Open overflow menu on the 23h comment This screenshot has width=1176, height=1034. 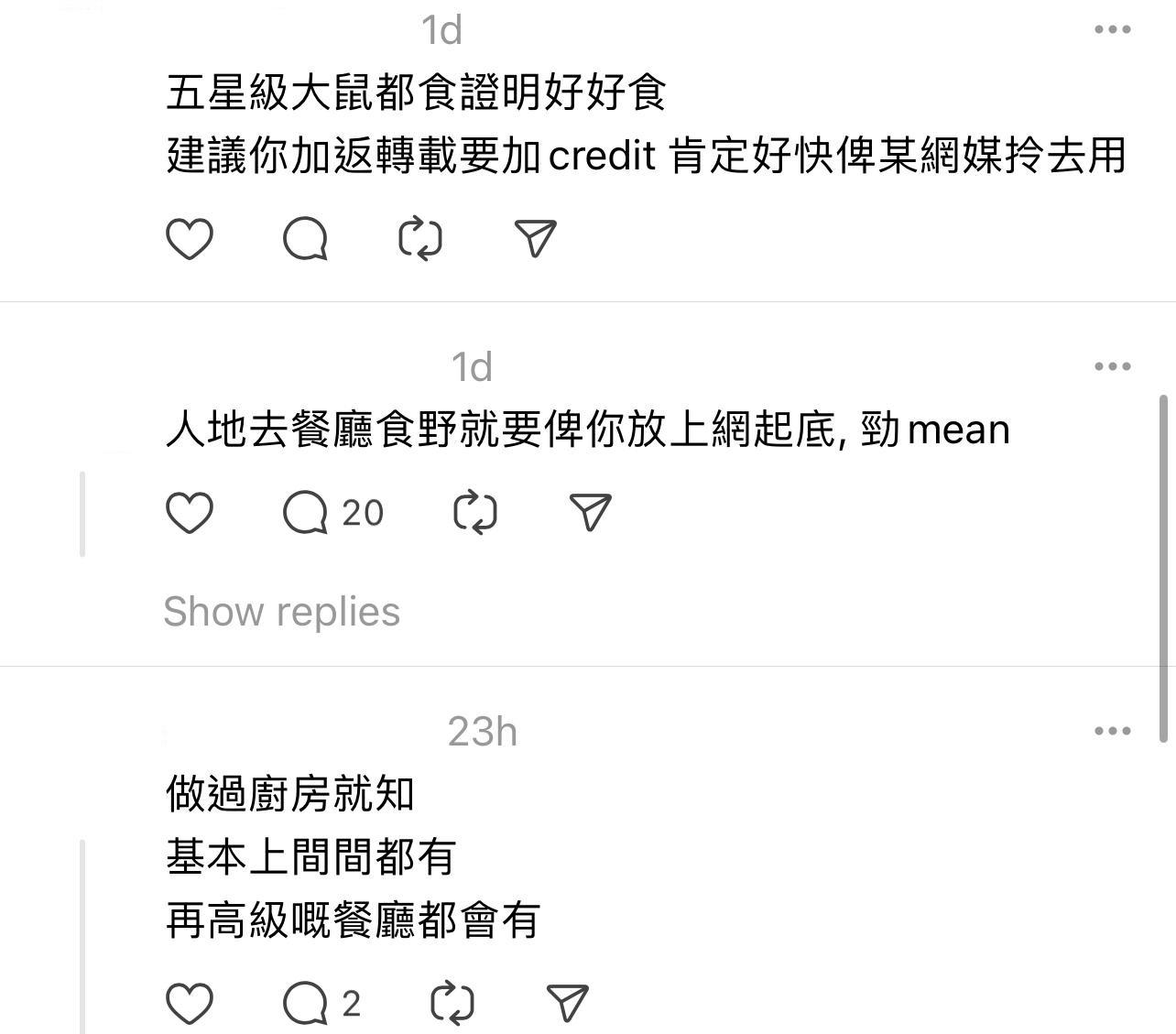click(x=1112, y=732)
